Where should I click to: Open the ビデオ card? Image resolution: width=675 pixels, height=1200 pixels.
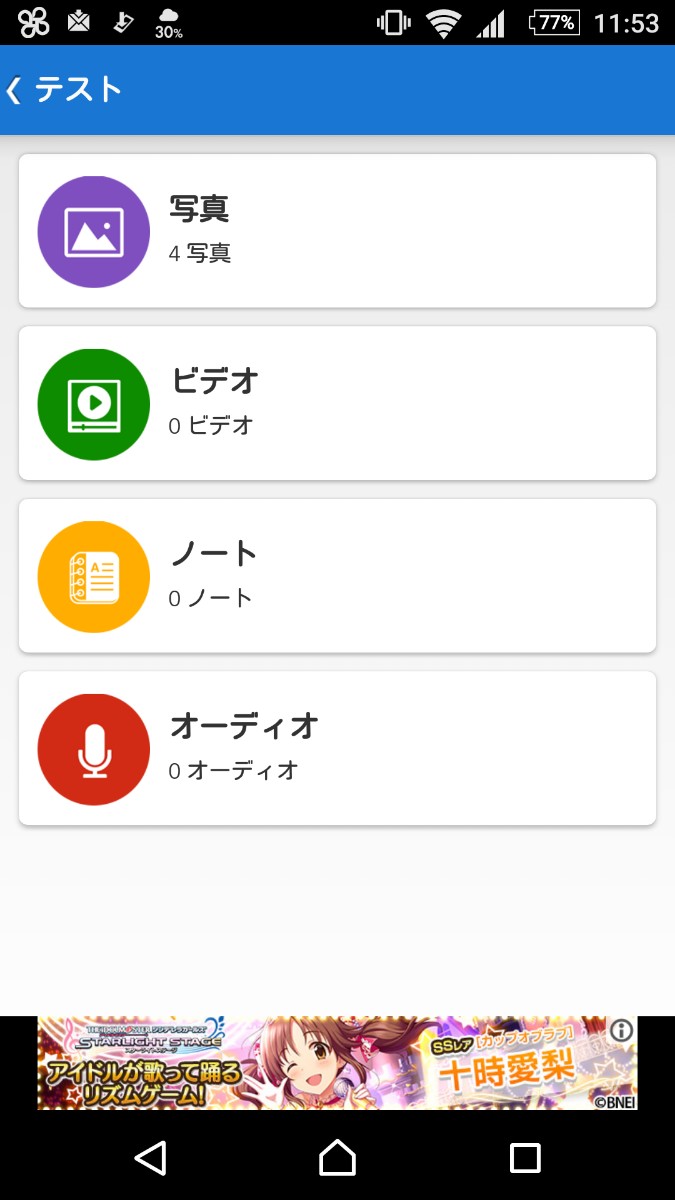pos(337,403)
